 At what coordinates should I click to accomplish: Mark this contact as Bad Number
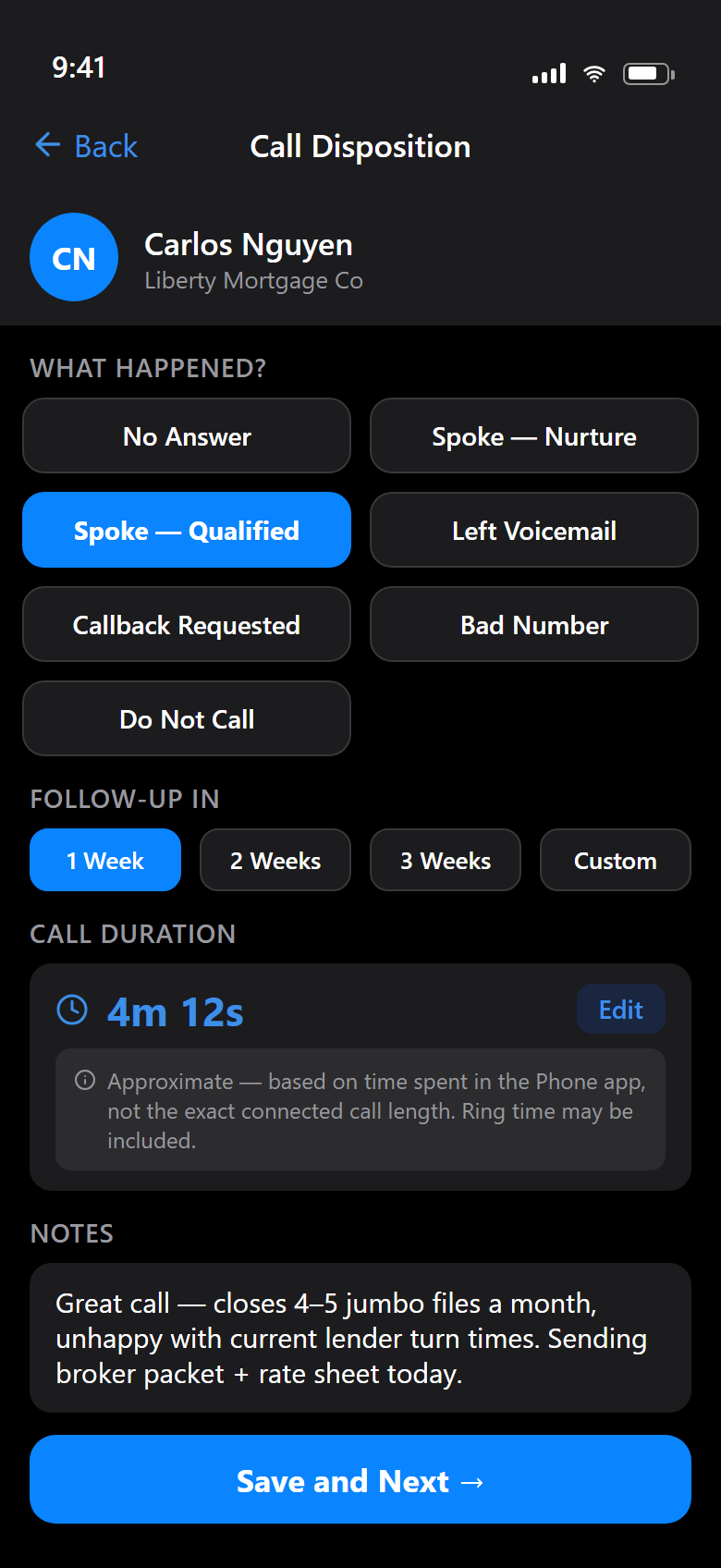click(534, 624)
